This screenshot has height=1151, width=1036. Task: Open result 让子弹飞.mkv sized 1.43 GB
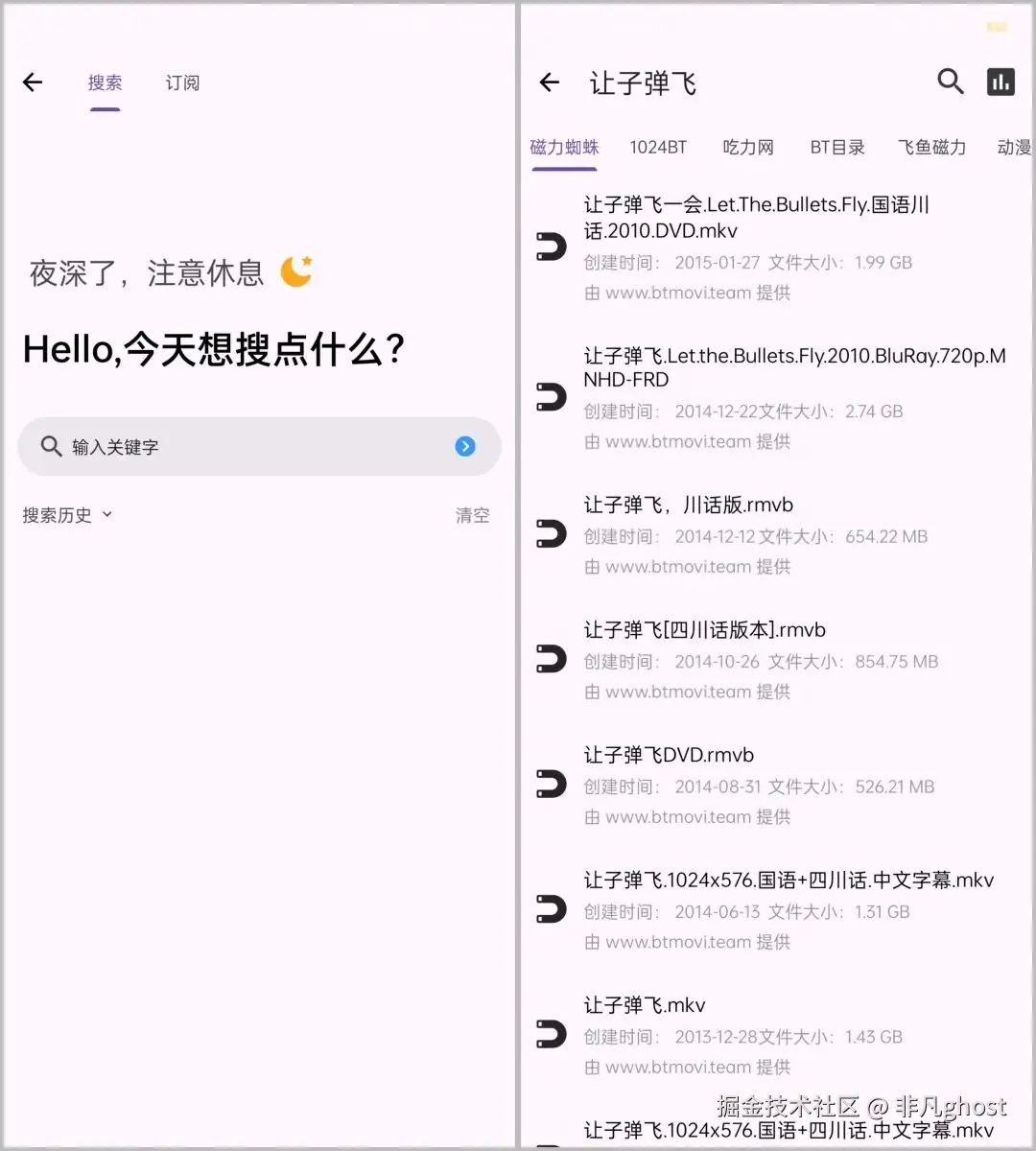pos(645,1006)
